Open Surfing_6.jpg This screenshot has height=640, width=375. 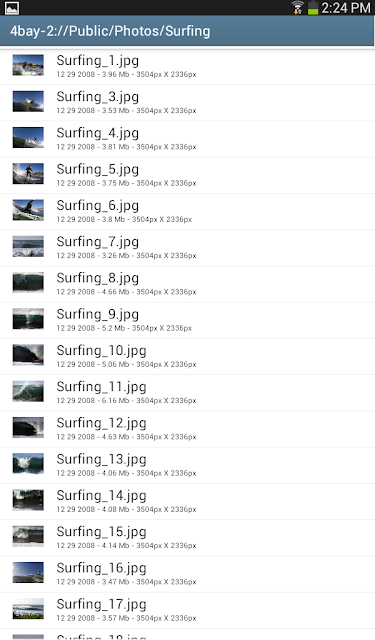[187, 211]
